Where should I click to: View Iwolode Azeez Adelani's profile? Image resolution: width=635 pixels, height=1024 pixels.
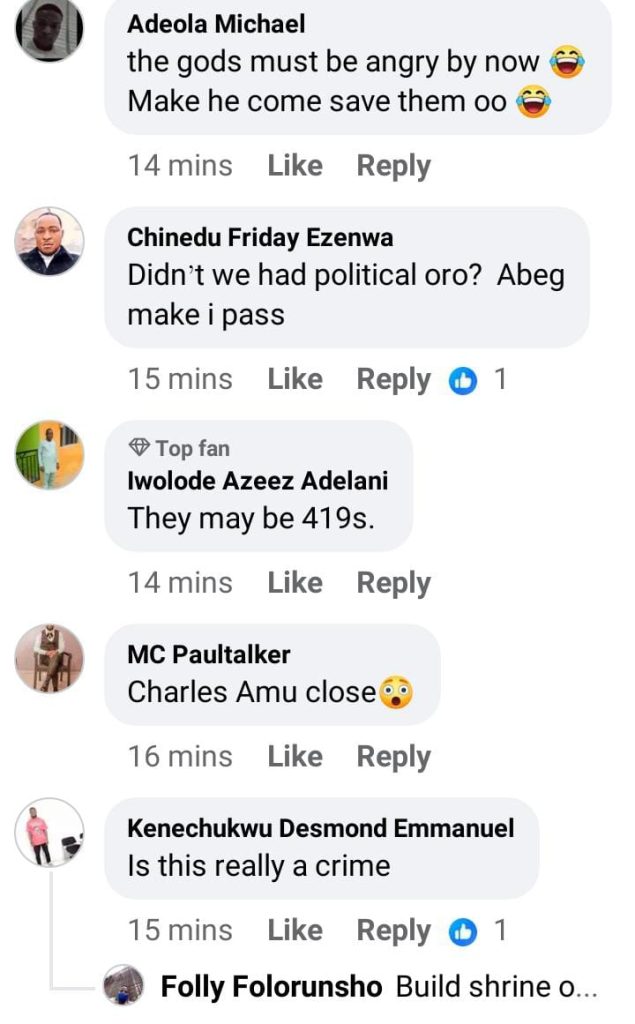[257, 481]
